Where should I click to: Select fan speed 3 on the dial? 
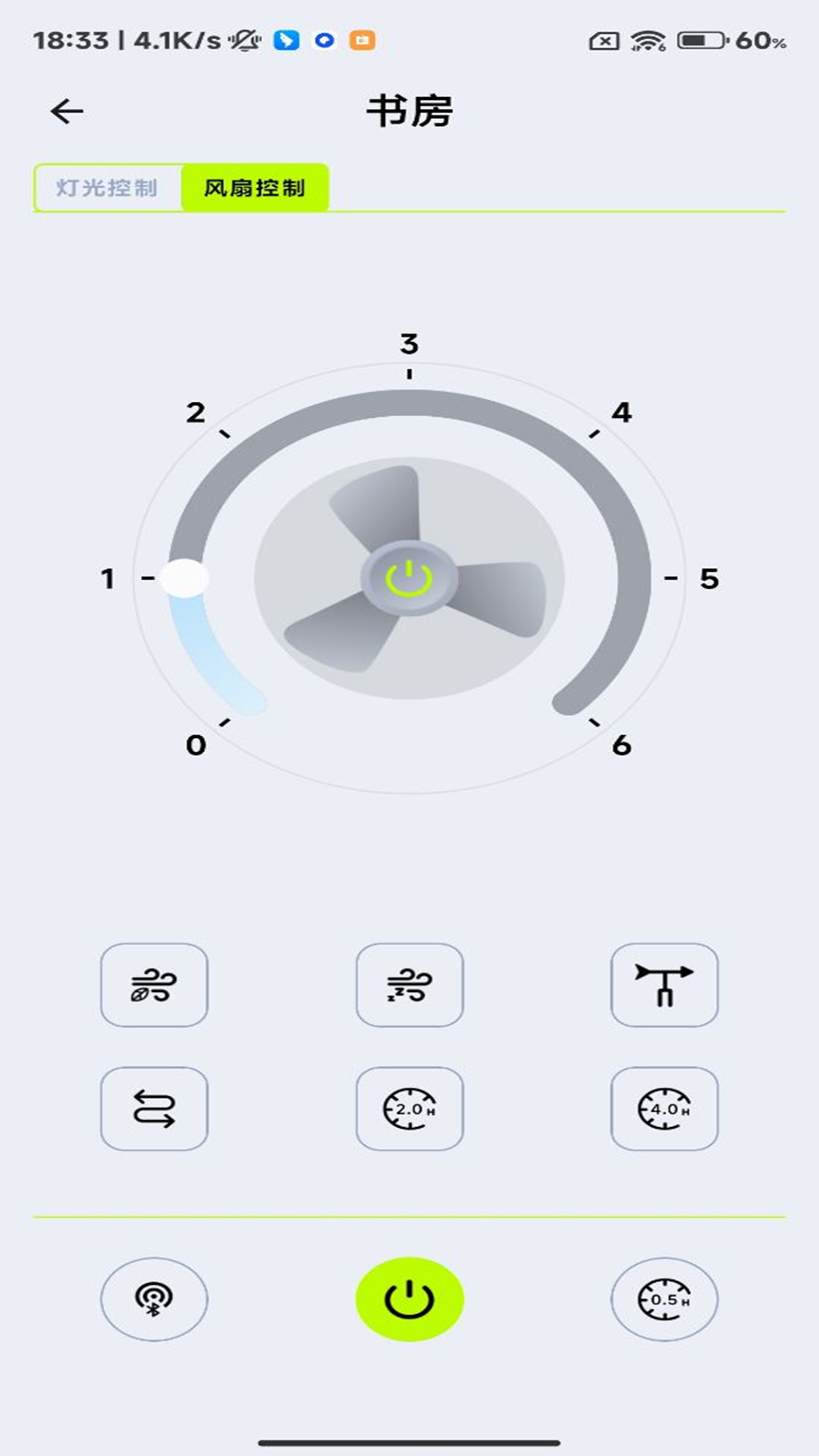tap(409, 346)
